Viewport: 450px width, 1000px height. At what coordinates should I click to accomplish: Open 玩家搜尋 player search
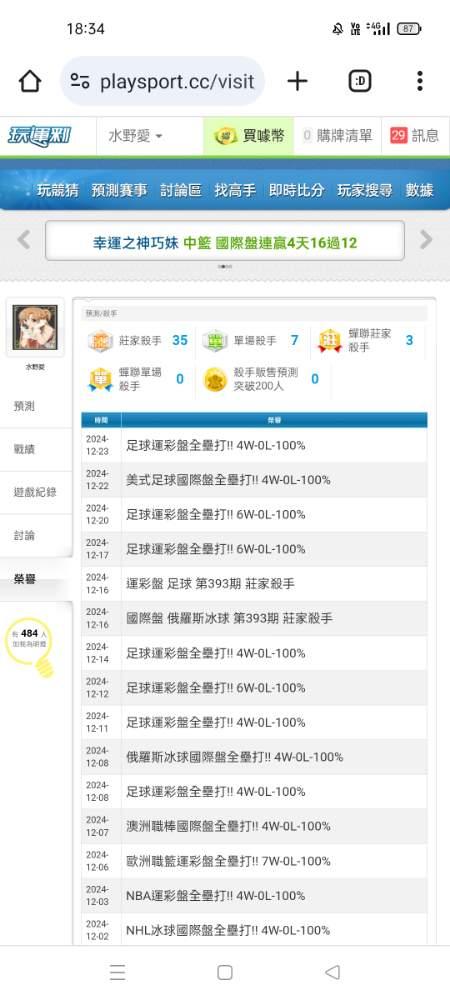(x=365, y=190)
